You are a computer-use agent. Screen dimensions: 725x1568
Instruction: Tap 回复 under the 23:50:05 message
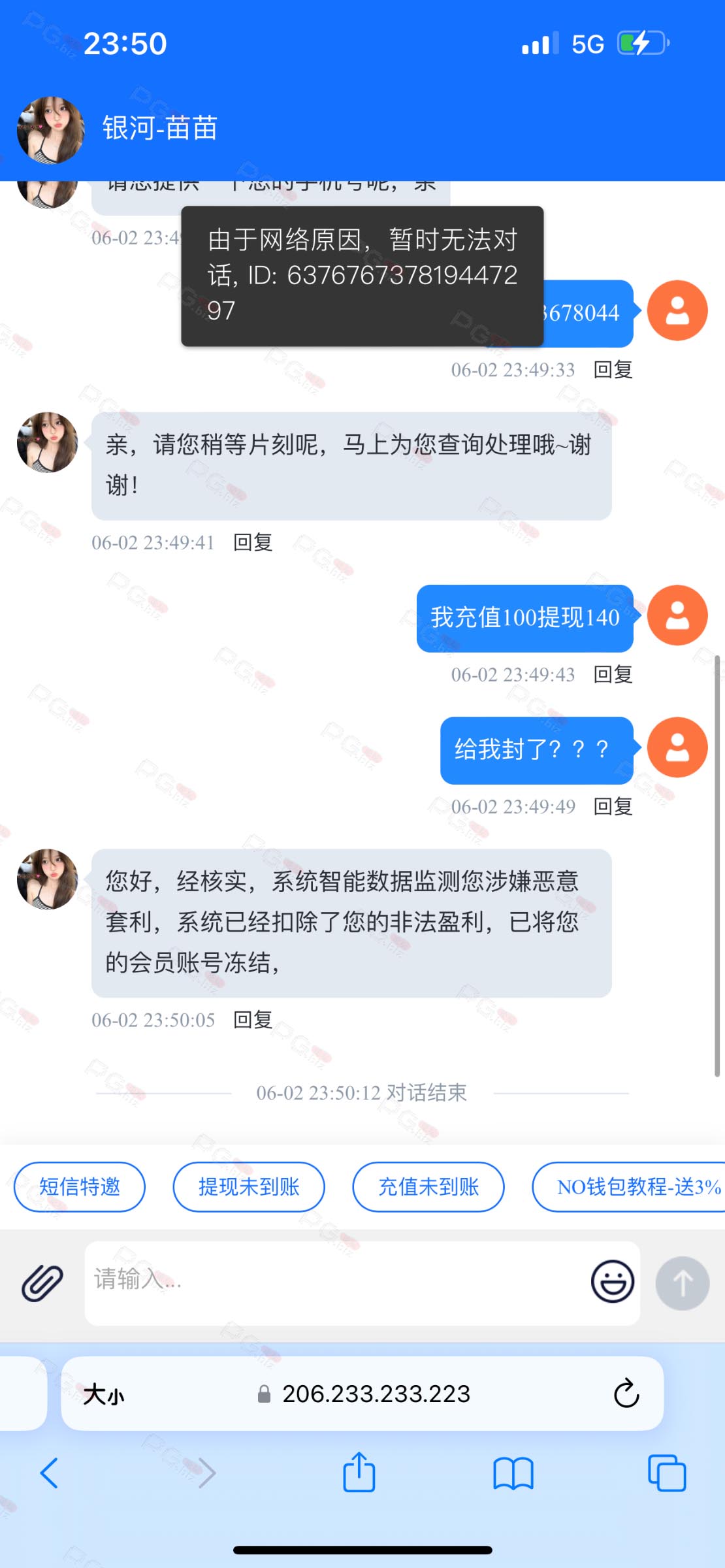point(253,1020)
